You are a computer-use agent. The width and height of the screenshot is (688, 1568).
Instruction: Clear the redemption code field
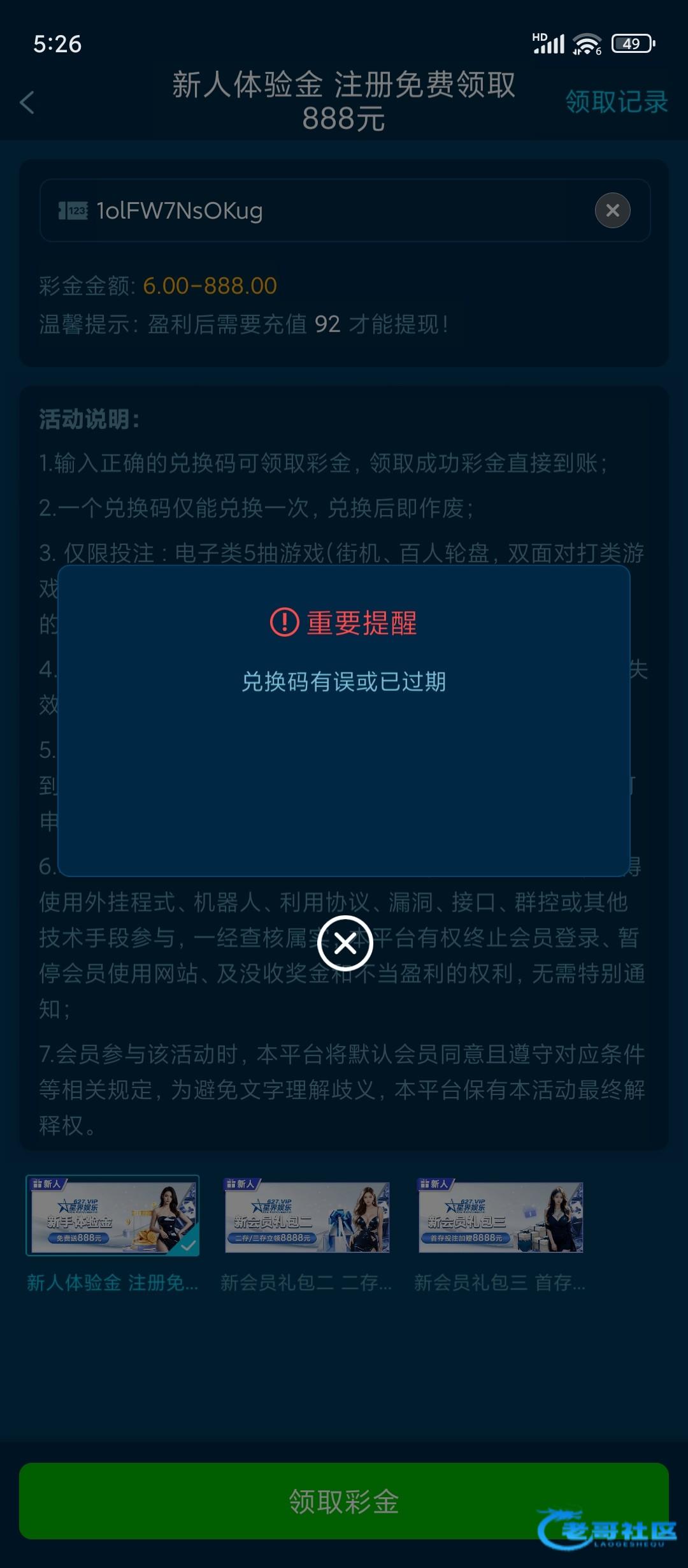coord(612,210)
